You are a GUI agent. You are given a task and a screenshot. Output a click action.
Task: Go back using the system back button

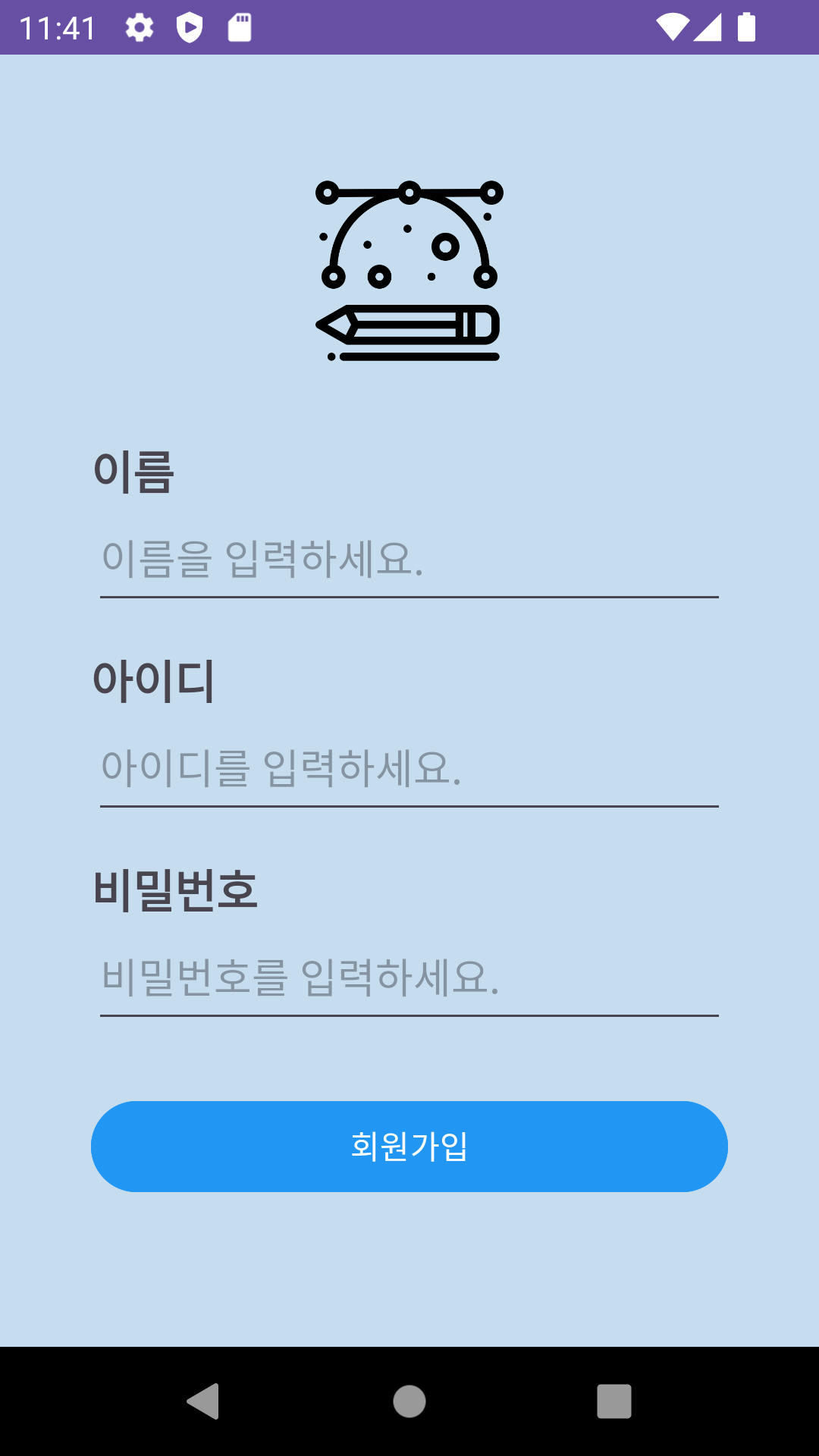203,1401
